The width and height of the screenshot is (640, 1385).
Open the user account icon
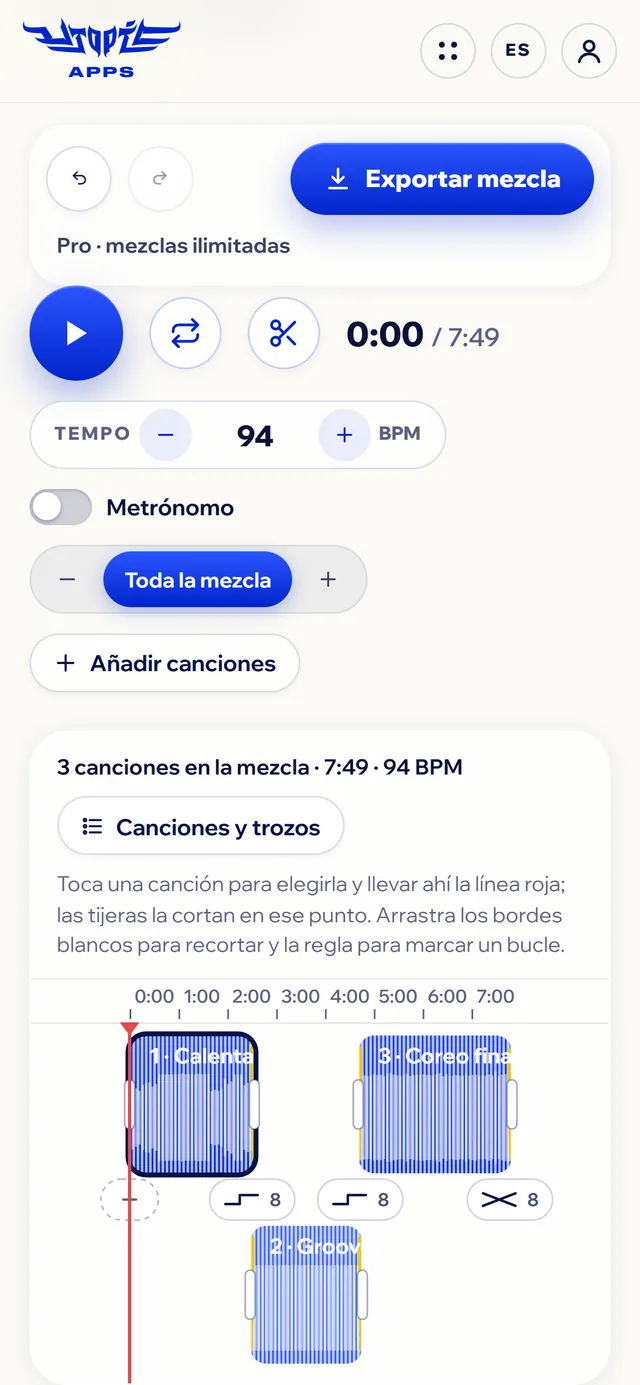pos(589,50)
